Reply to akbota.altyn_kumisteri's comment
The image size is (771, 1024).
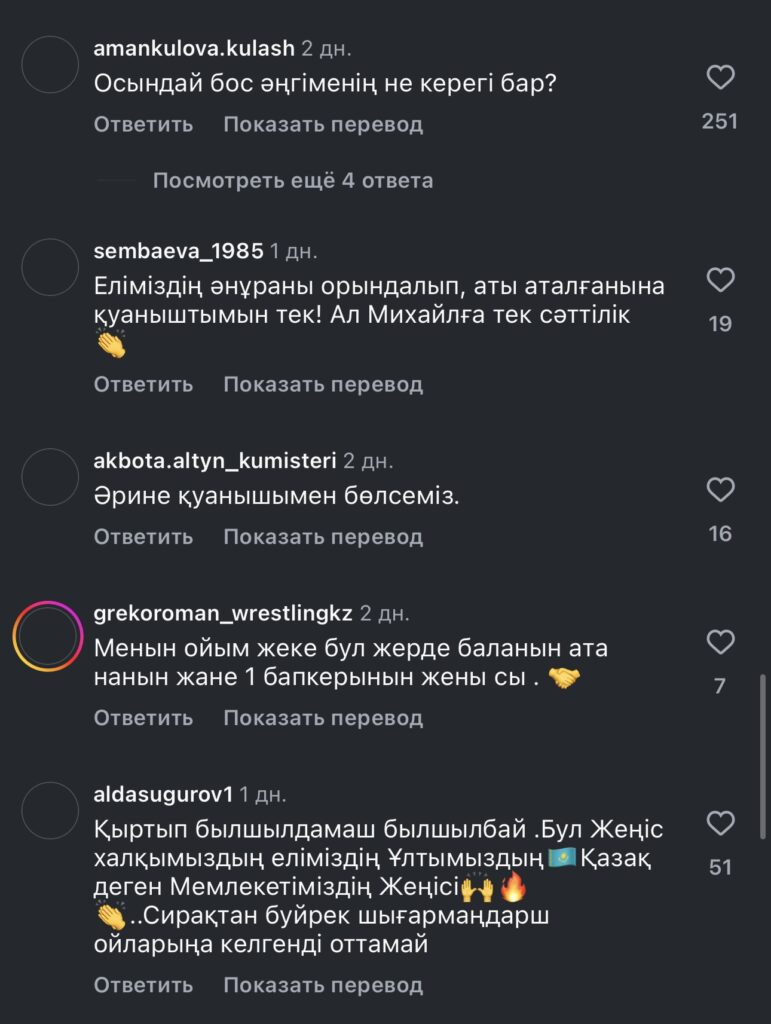143,537
